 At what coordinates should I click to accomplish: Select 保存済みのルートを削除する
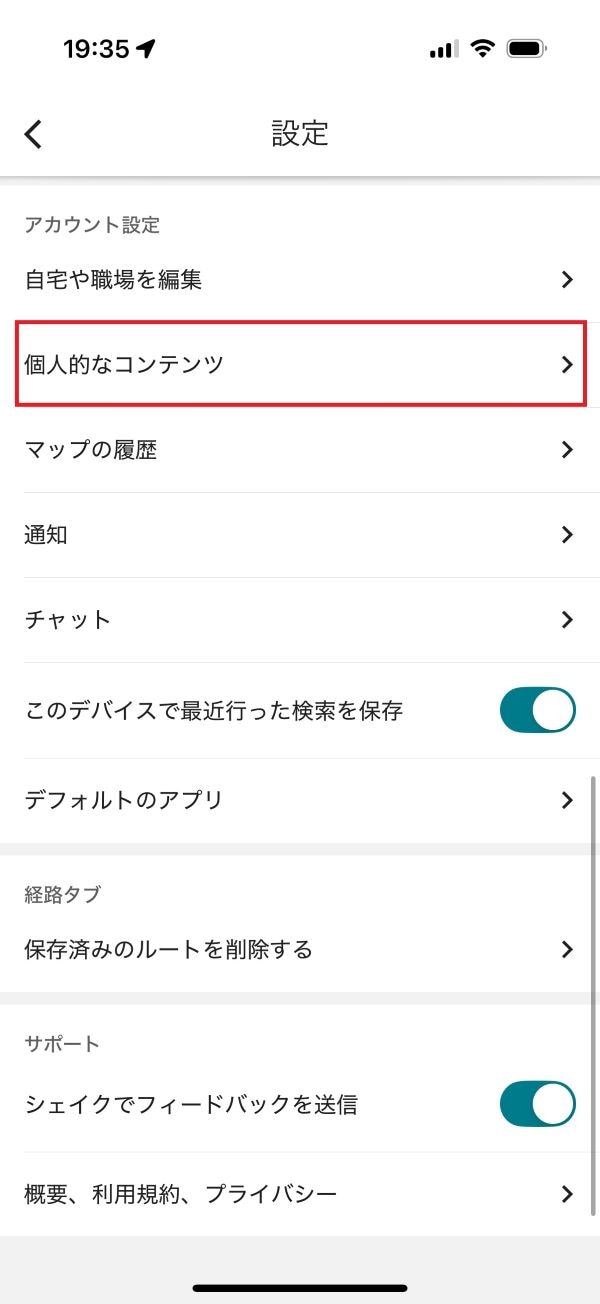300,949
